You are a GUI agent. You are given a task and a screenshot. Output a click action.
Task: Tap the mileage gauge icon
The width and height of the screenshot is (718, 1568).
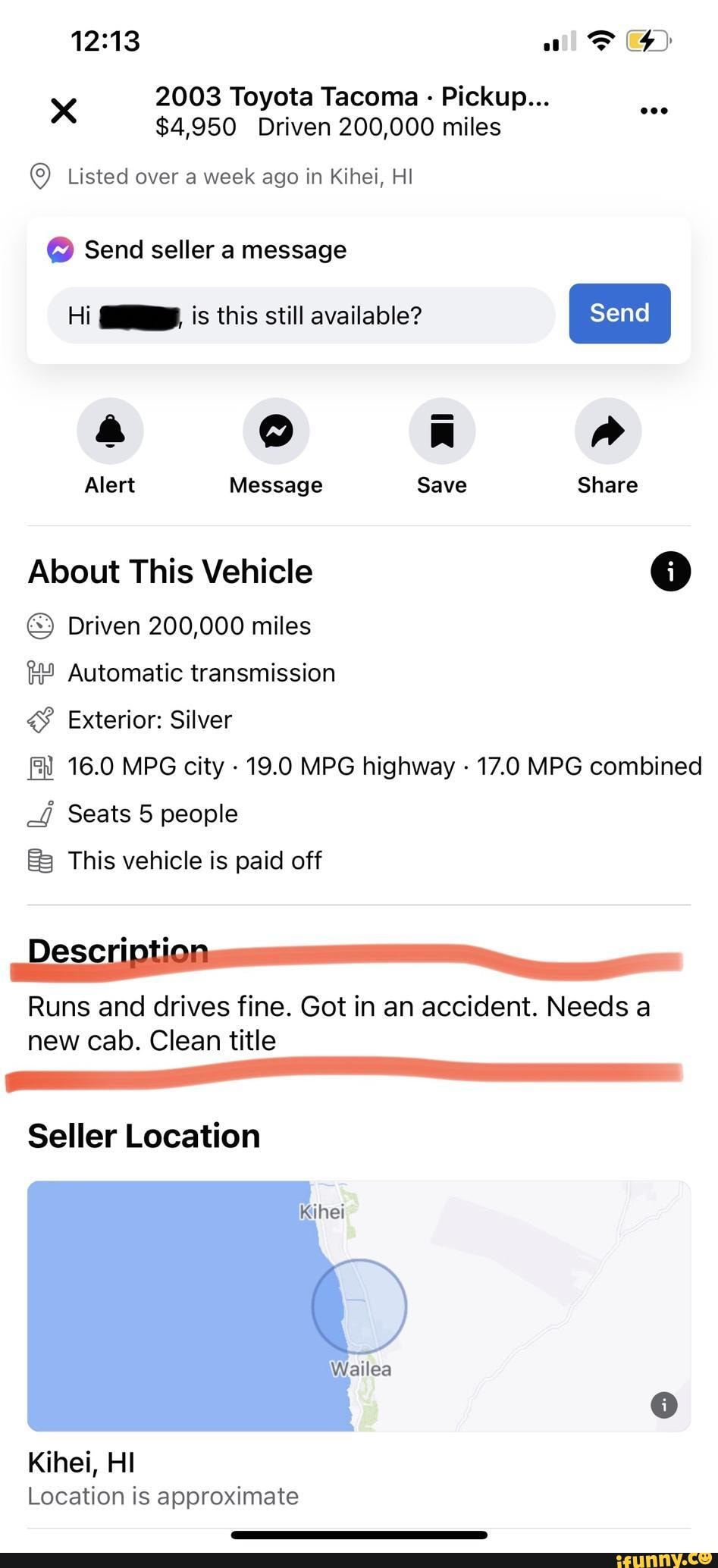(42, 625)
